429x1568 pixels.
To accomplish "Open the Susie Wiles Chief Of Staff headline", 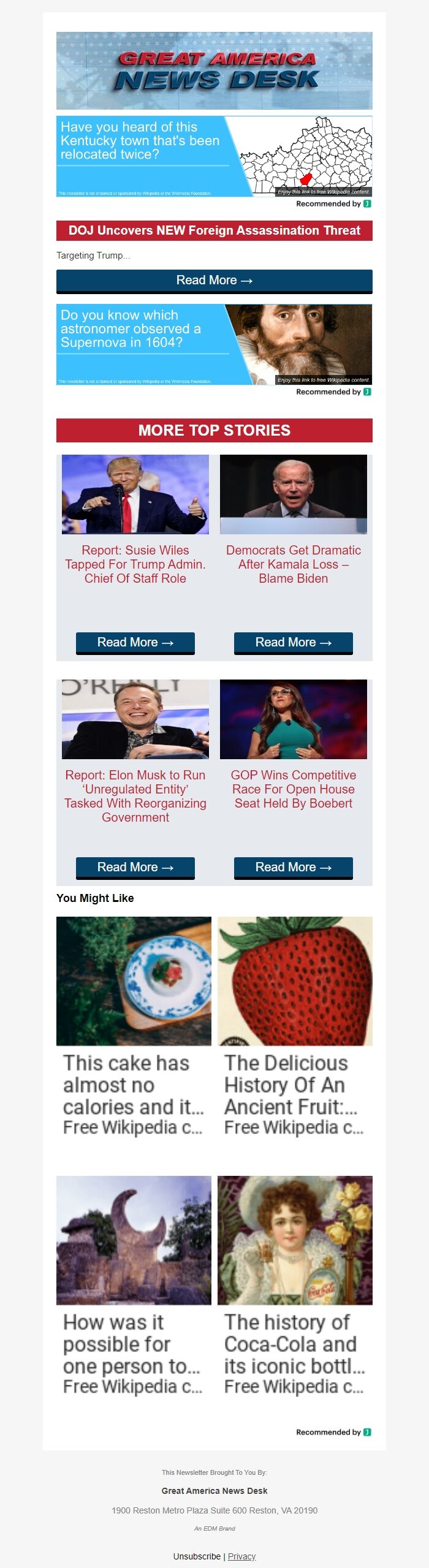I will 135,564.
